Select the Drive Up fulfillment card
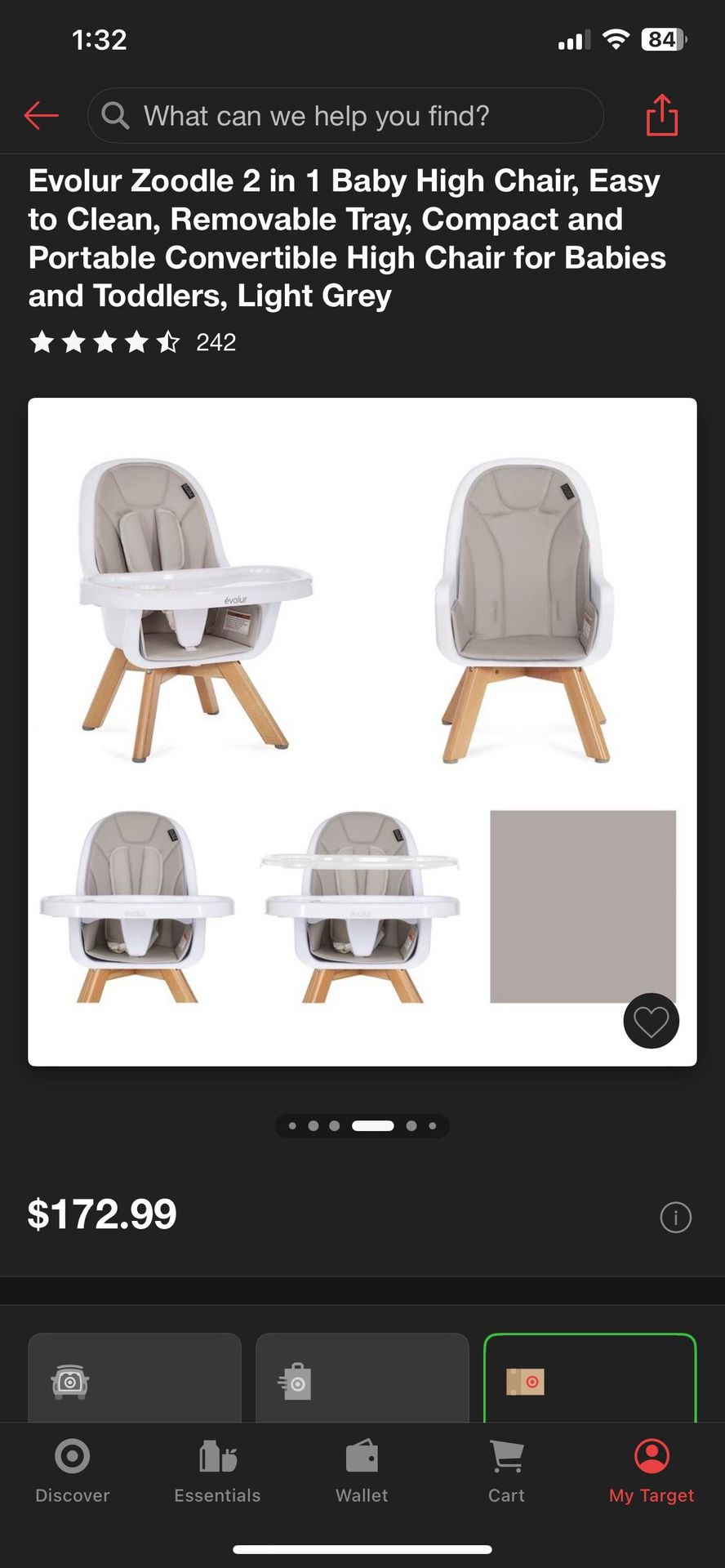 (x=135, y=1380)
